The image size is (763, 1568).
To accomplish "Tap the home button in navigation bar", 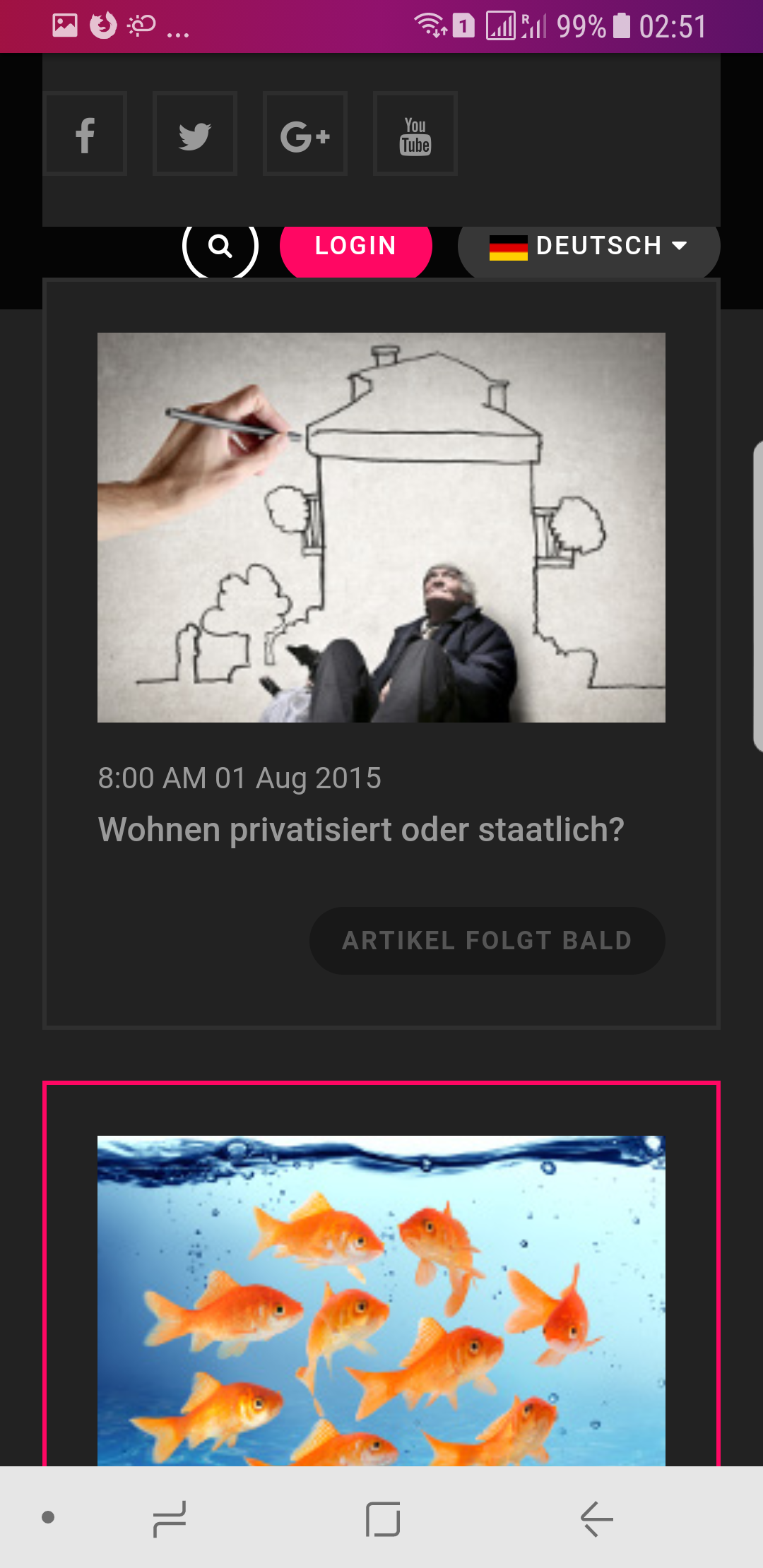I will point(383,1519).
